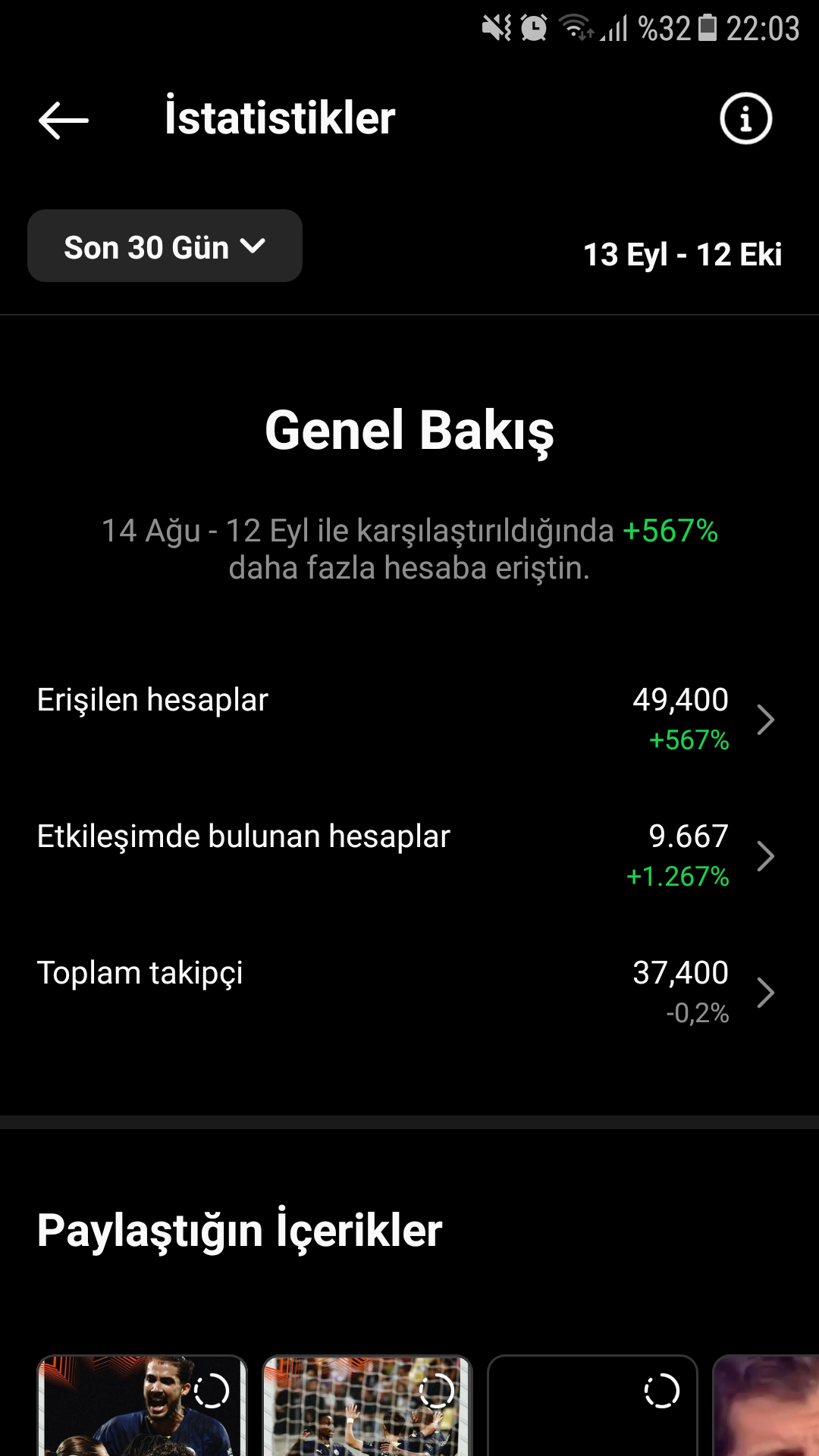The image size is (819, 1456).
Task: Open the first shared content thumbnail
Action: click(x=143, y=1405)
